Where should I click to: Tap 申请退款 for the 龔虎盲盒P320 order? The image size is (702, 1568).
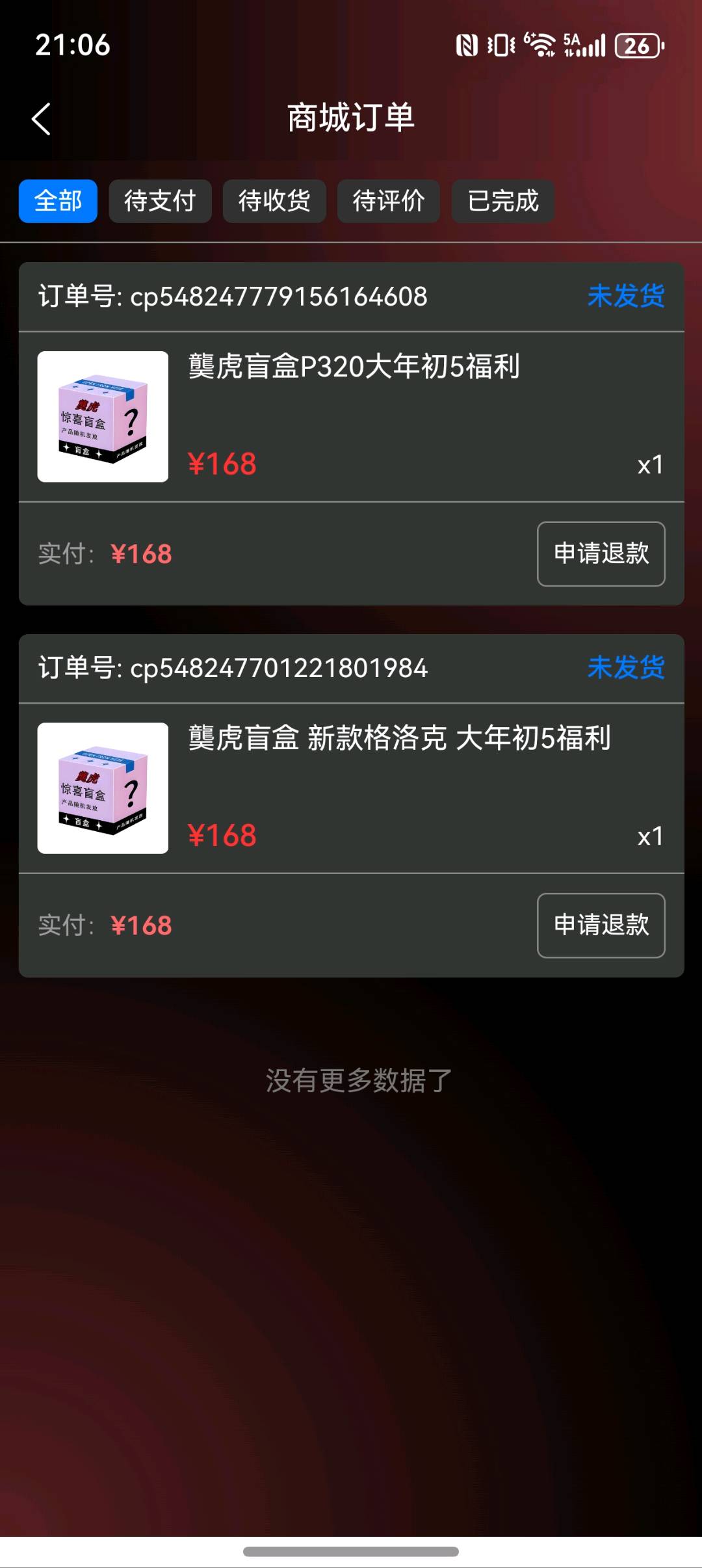[x=601, y=553]
